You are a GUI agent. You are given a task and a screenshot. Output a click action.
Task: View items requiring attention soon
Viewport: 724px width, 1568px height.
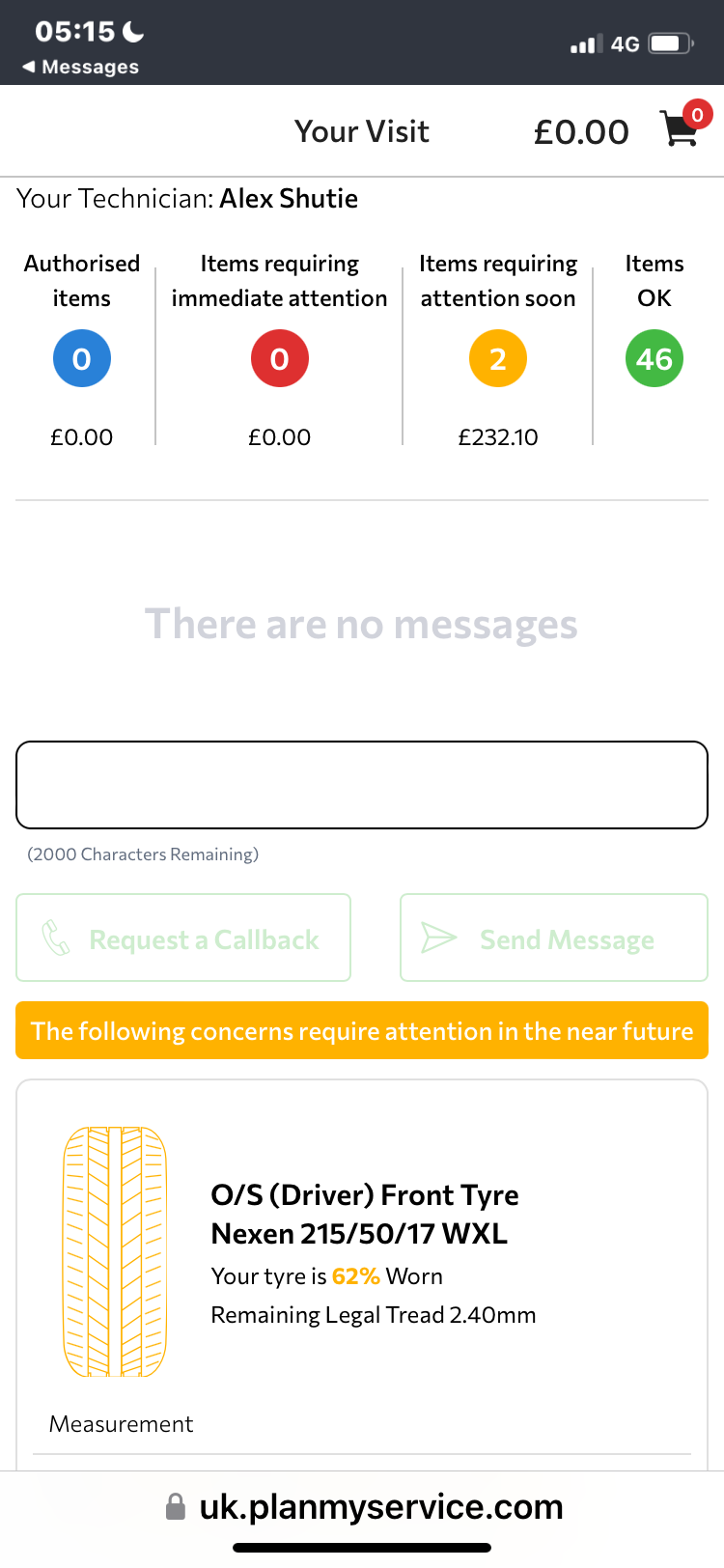(x=498, y=358)
